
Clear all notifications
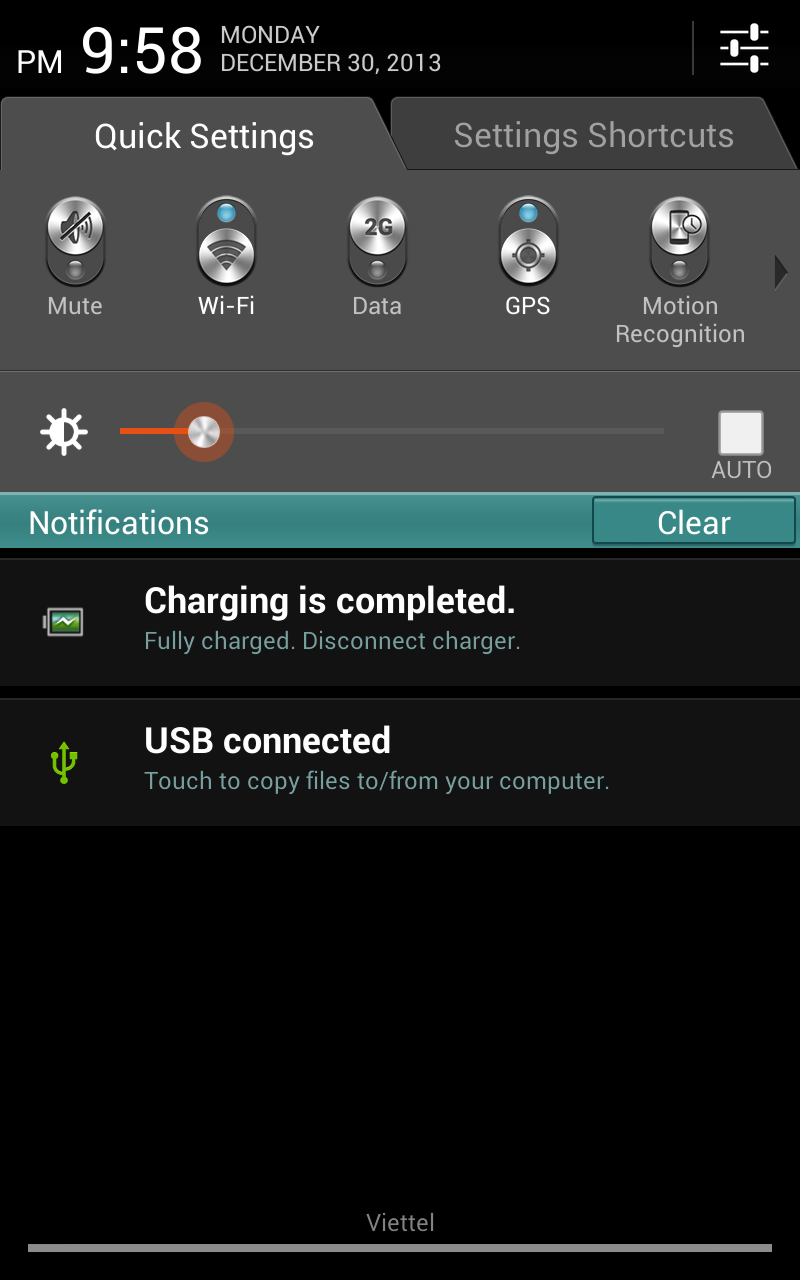(694, 522)
